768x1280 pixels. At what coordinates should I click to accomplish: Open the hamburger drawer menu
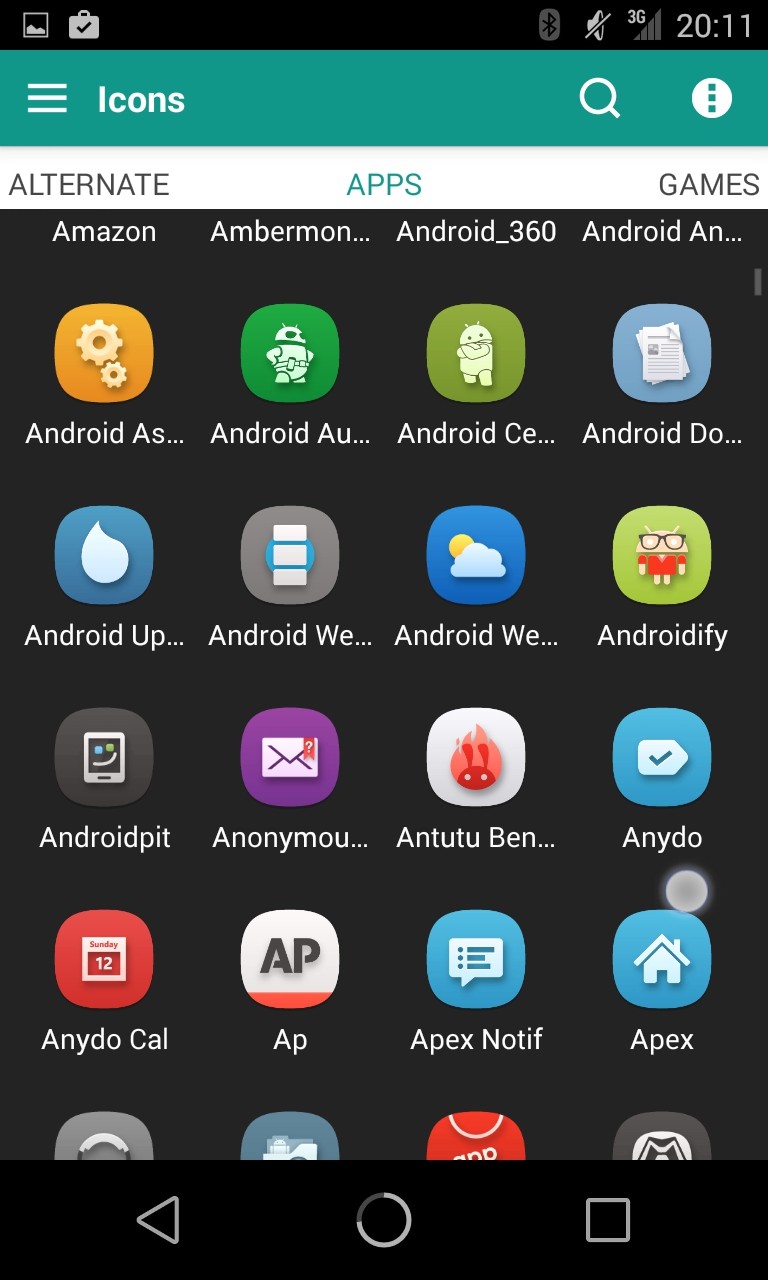point(47,98)
